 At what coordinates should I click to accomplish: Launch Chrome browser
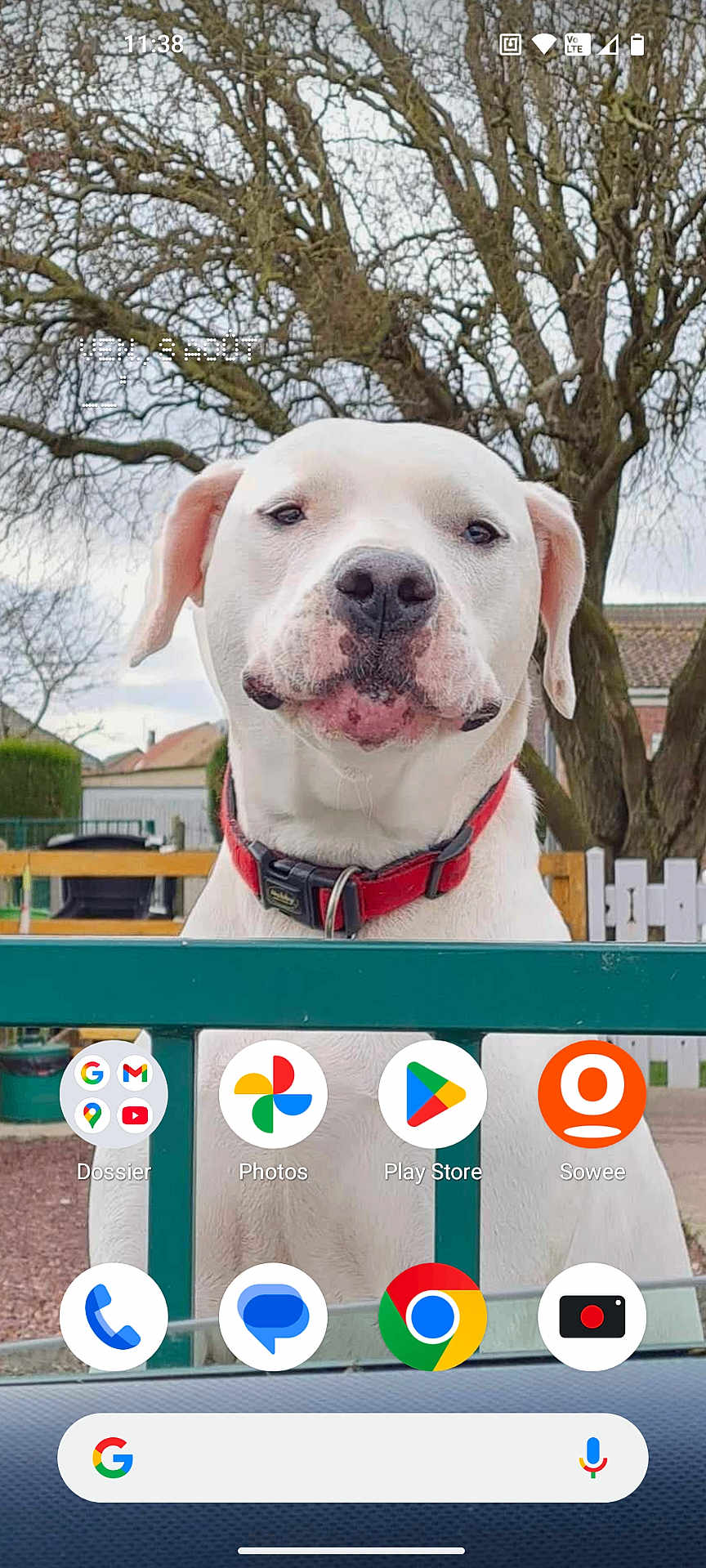pyautogui.click(x=432, y=1316)
